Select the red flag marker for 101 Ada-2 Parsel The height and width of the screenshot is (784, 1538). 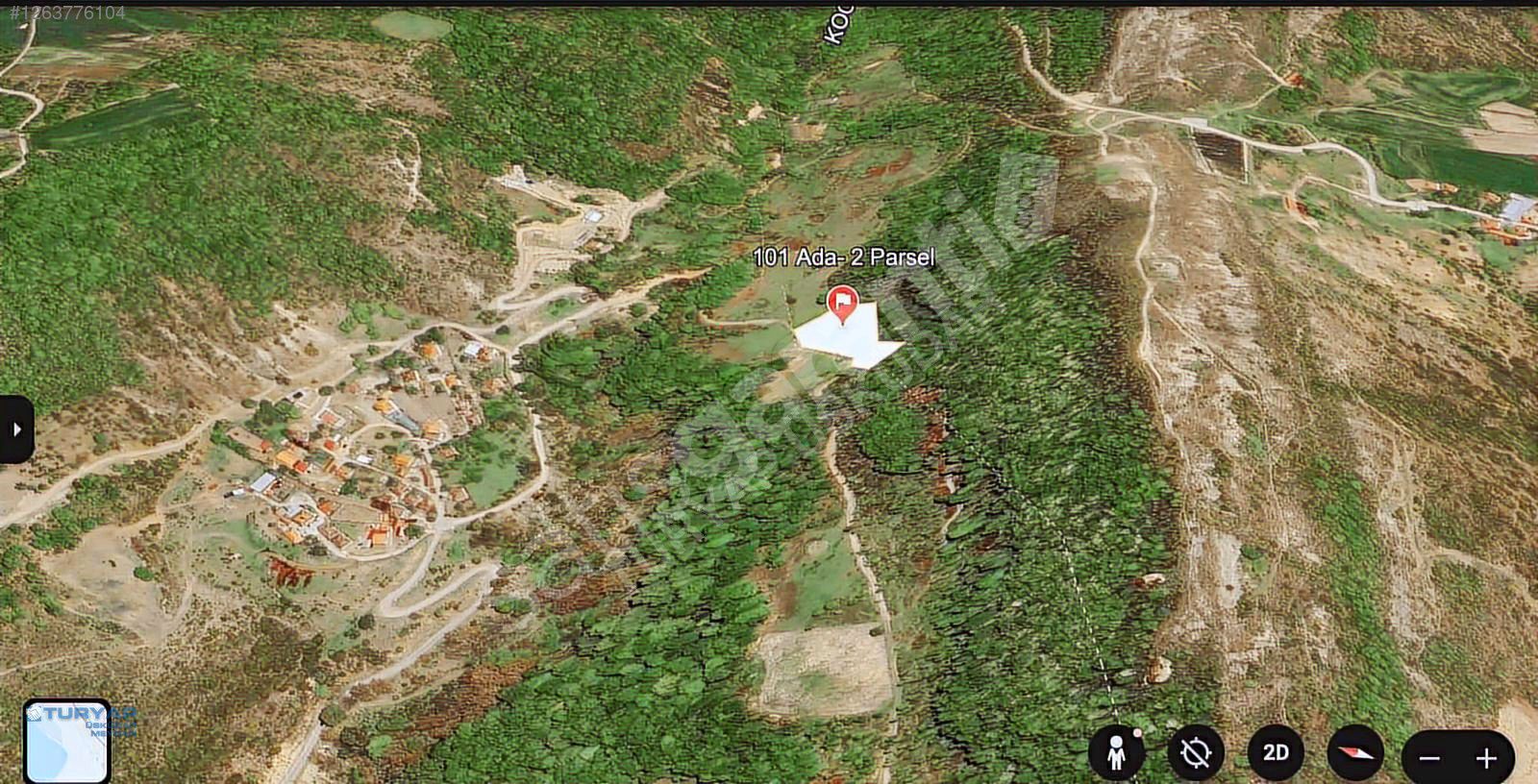pos(843,304)
